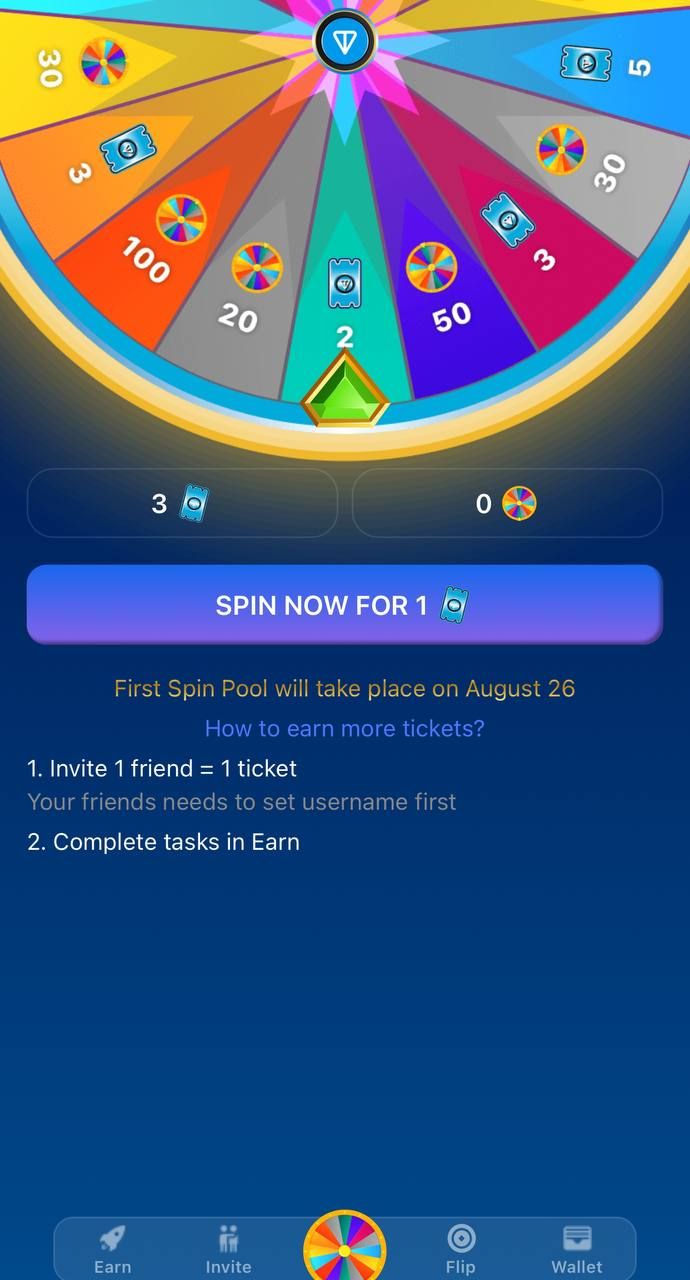690x1280 pixels.
Task: Open the Flip tab
Action: (x=460, y=1250)
